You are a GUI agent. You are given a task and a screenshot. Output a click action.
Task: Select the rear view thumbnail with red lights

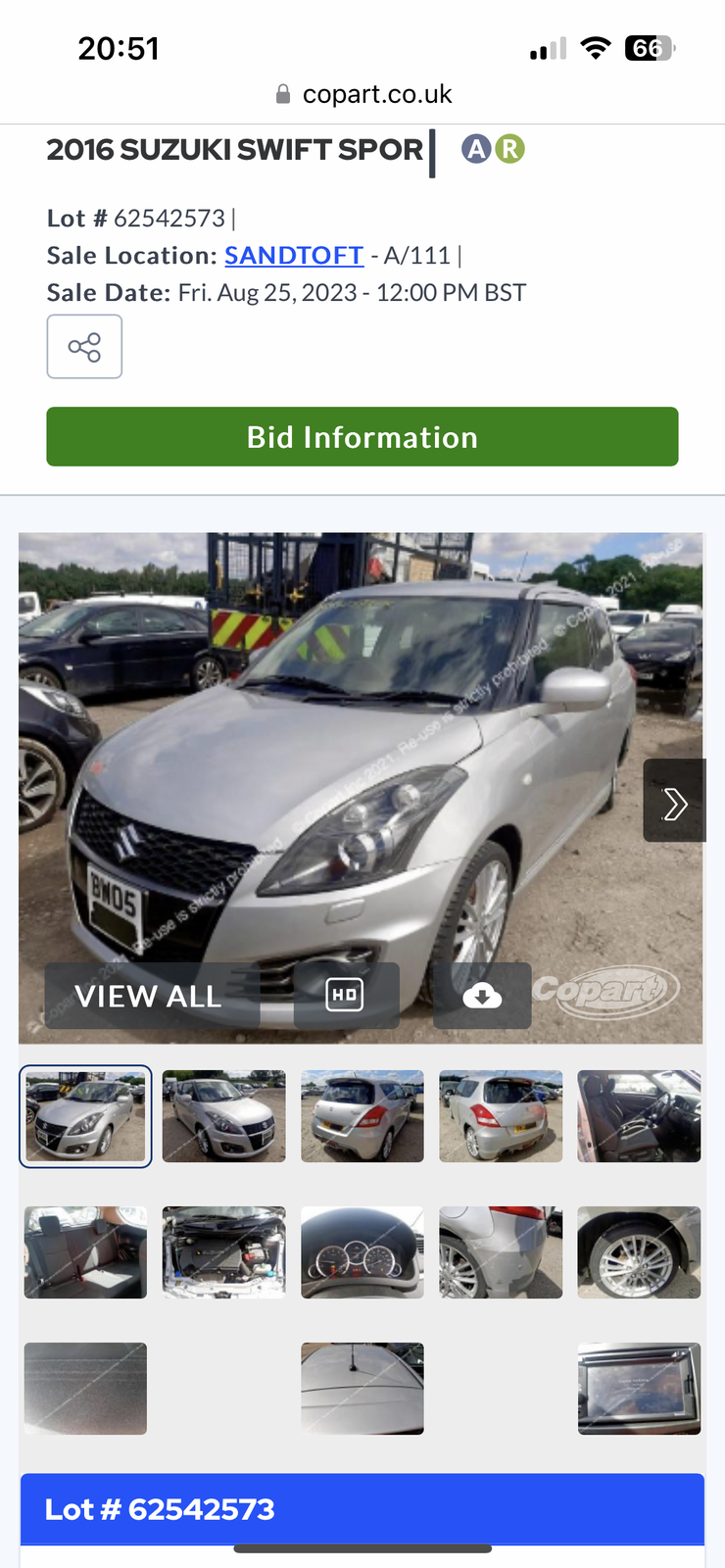click(x=362, y=1116)
